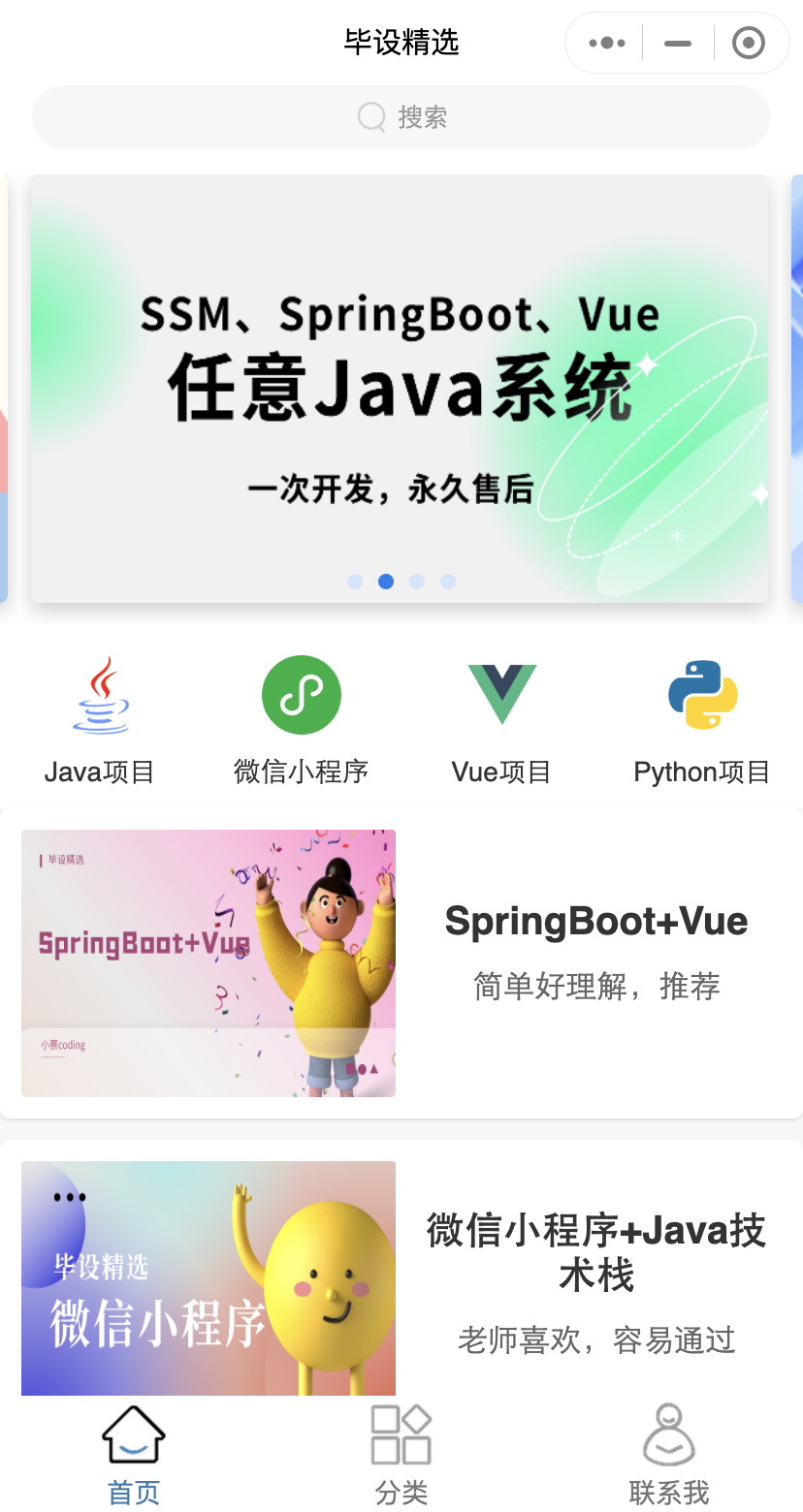Minimize the mini program
The width and height of the screenshot is (803, 1512).
[678, 43]
